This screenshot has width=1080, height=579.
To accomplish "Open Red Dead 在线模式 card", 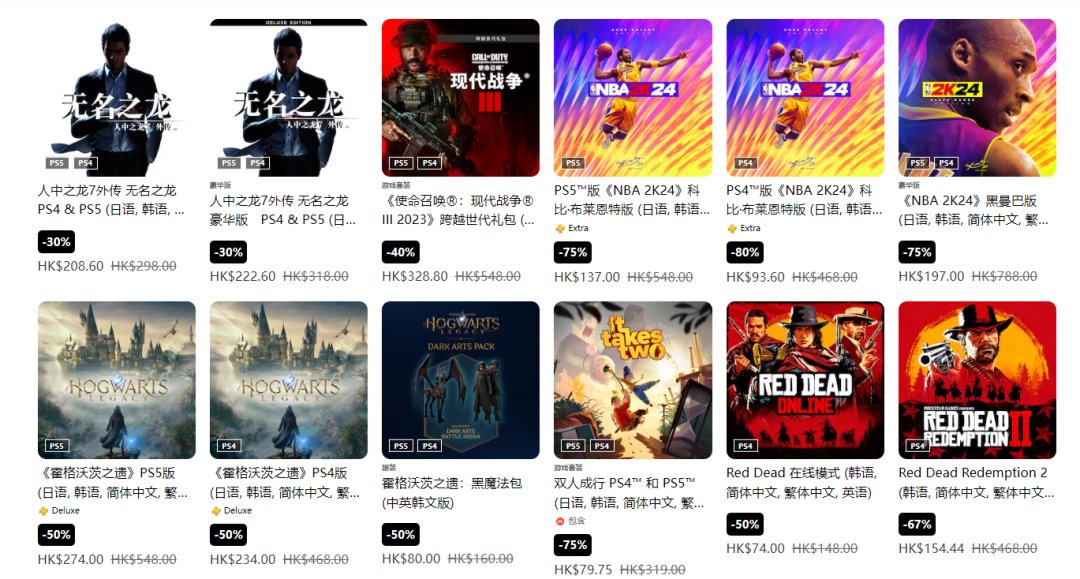I will (805, 380).
